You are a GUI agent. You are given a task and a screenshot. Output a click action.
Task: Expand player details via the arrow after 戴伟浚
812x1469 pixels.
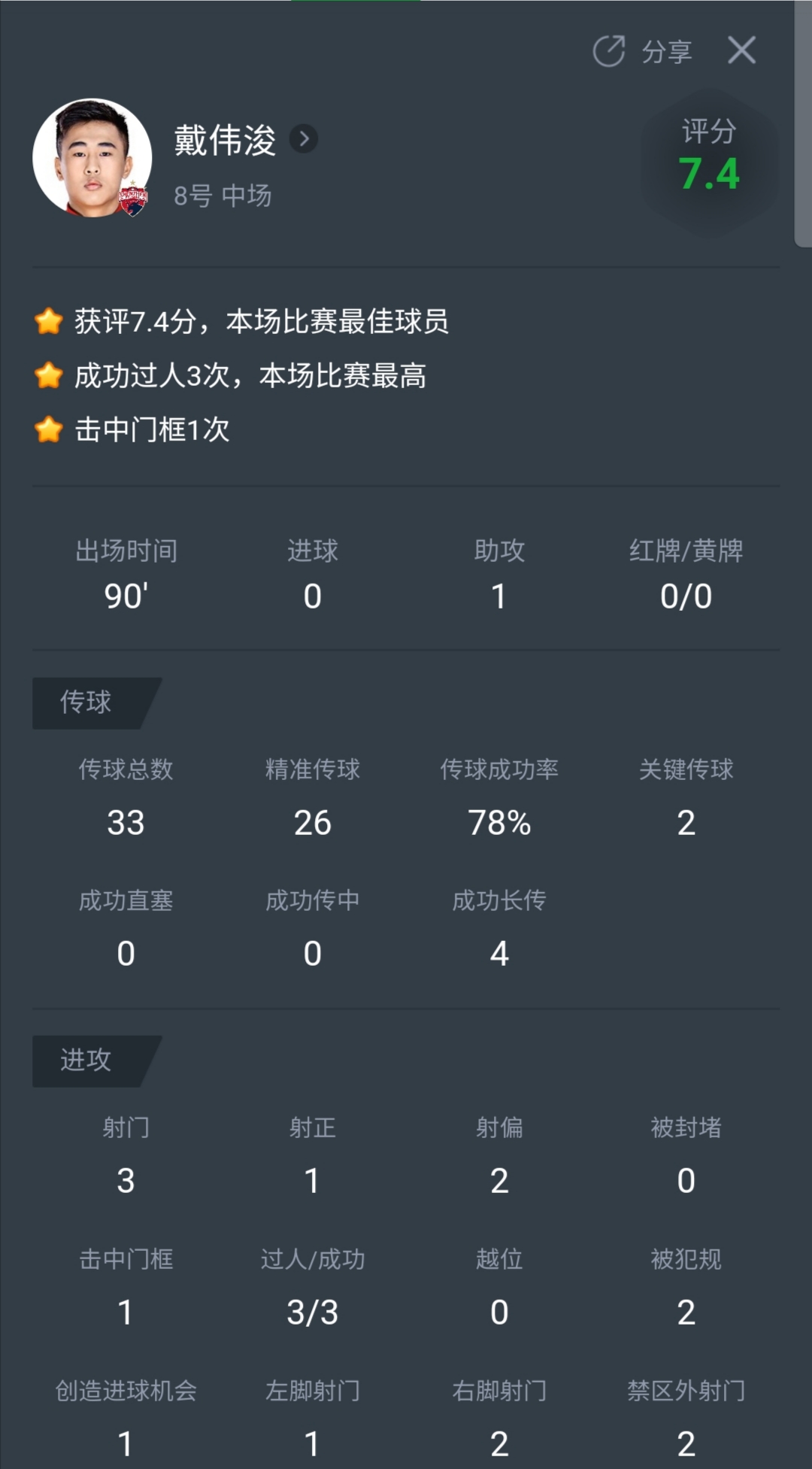coord(304,139)
